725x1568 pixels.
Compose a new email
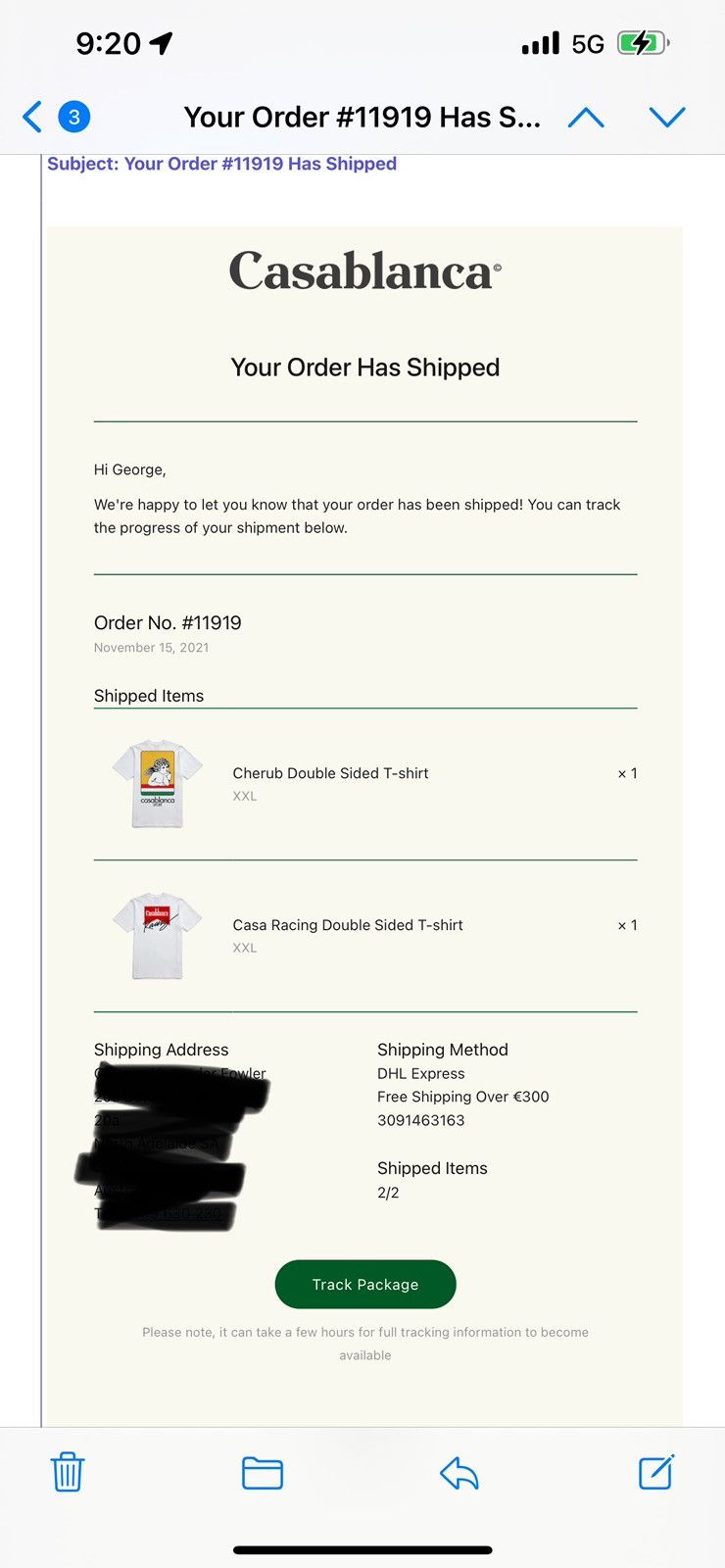[x=655, y=1472]
